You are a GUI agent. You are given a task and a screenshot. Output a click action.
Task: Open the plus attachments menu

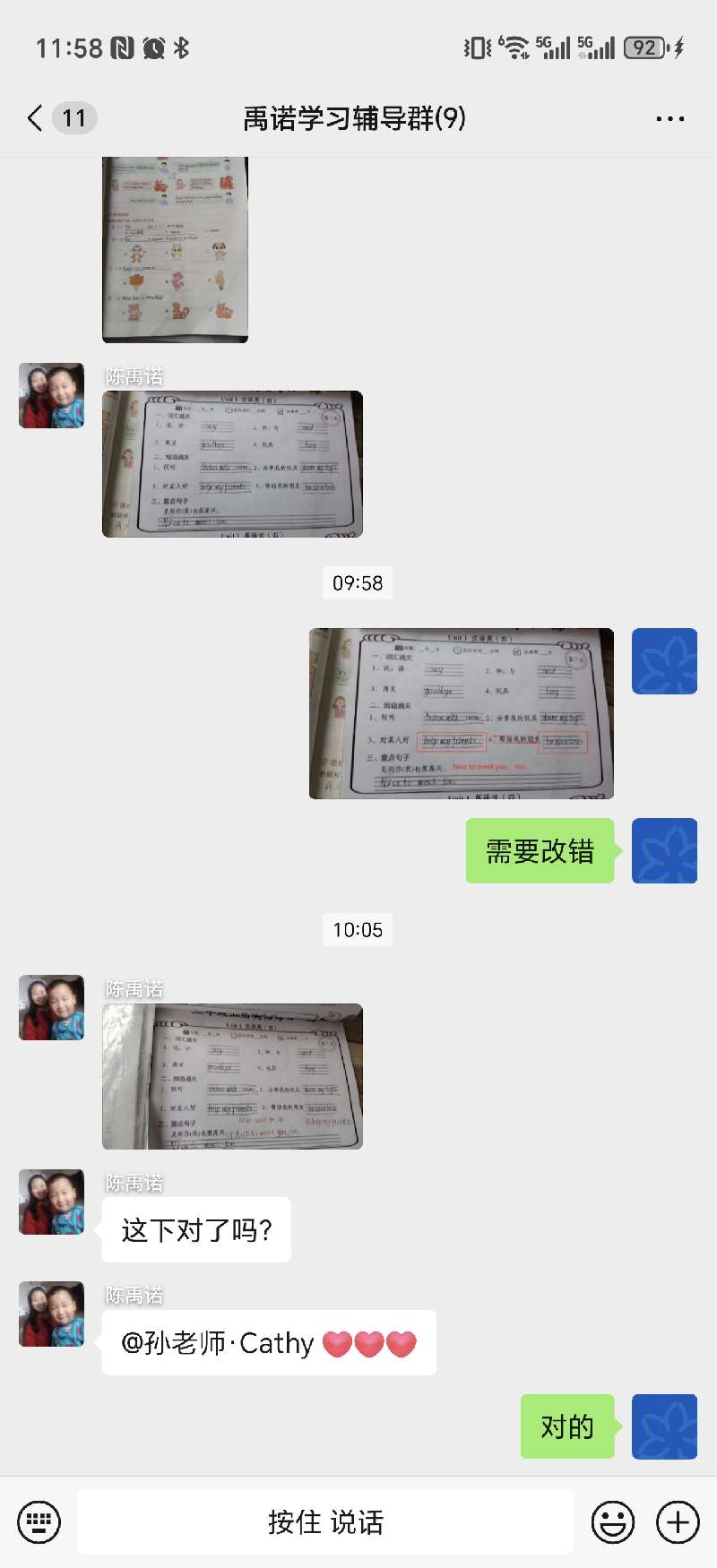tap(678, 1521)
